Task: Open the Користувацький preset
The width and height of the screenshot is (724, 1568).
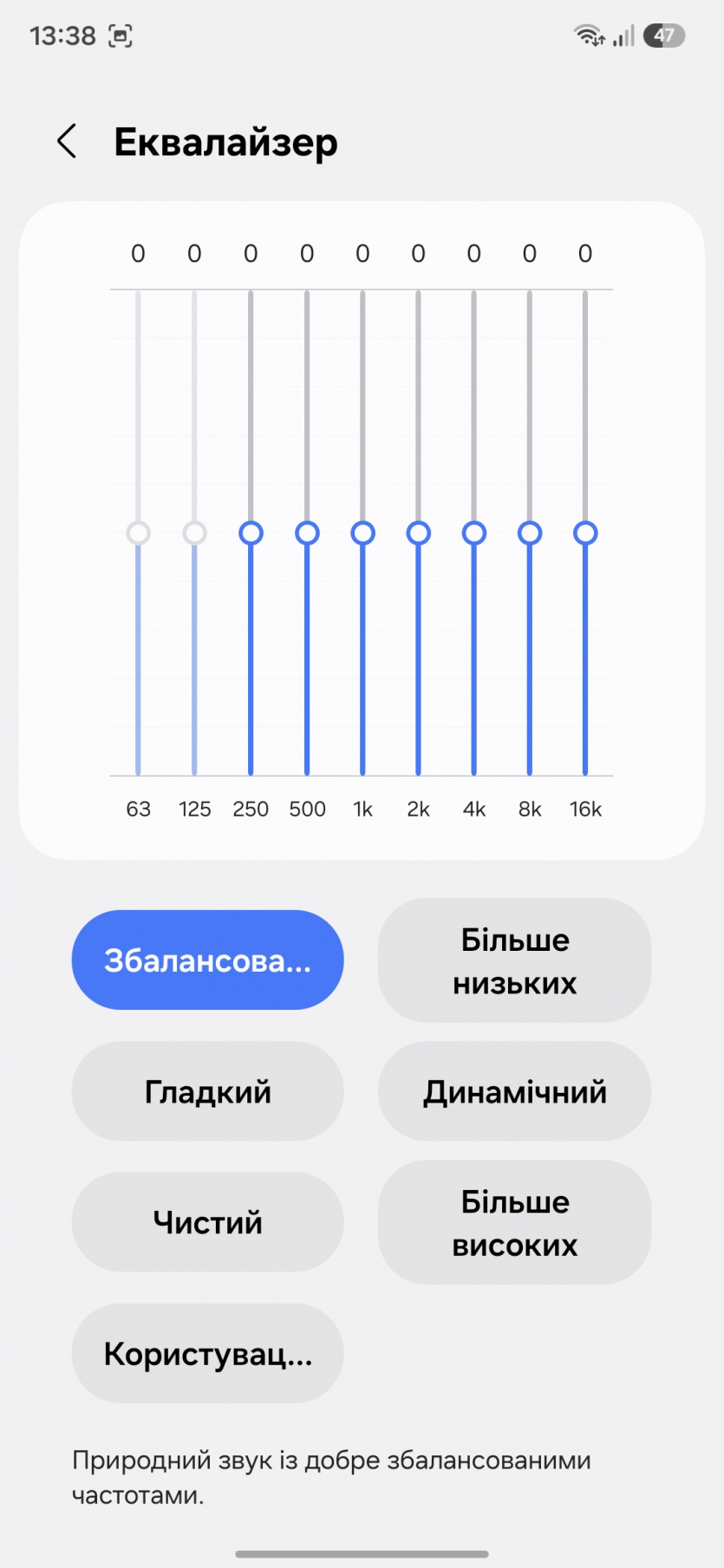Action: point(207,1353)
